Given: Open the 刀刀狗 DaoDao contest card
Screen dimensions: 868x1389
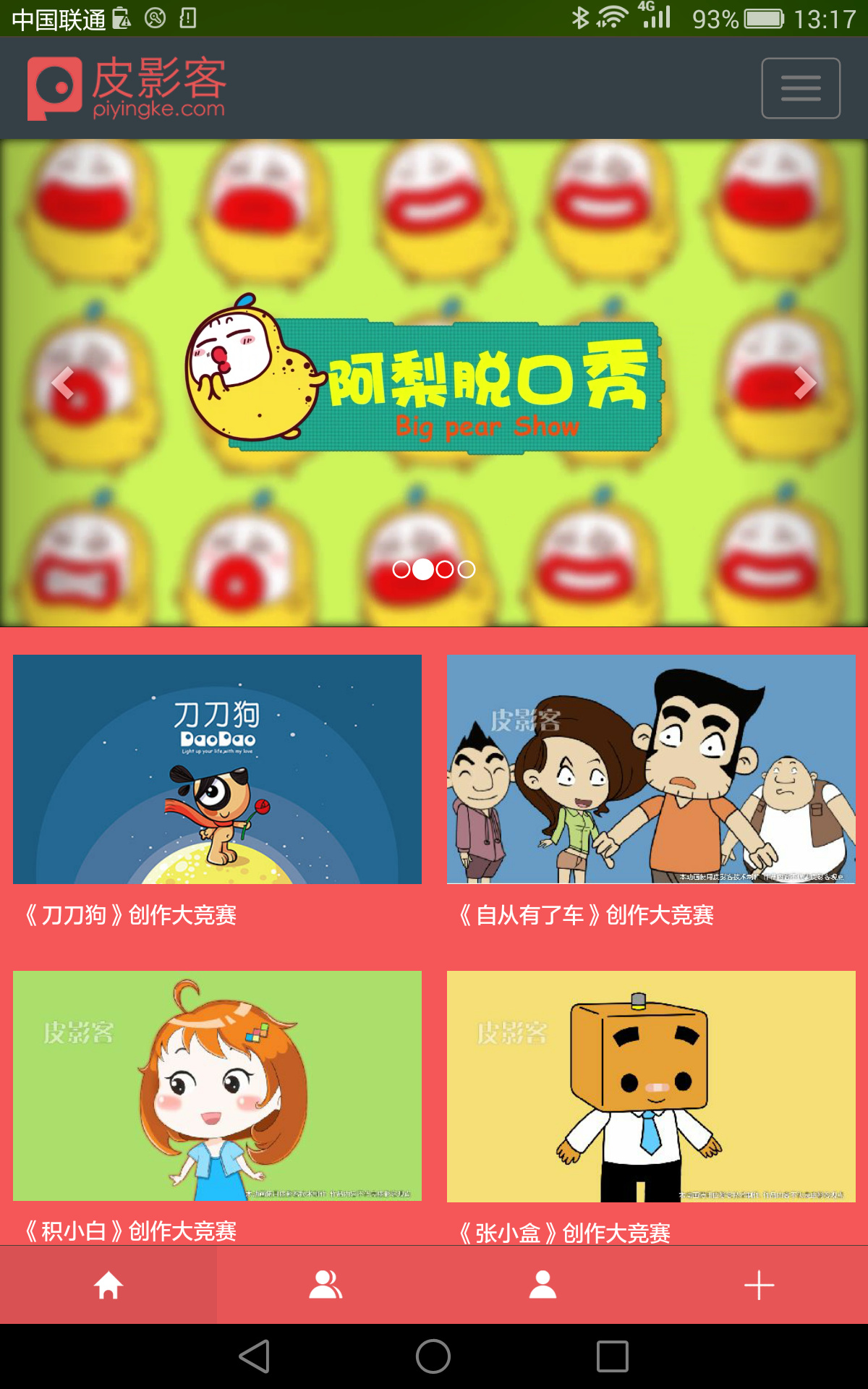Looking at the screenshot, I should [217, 769].
